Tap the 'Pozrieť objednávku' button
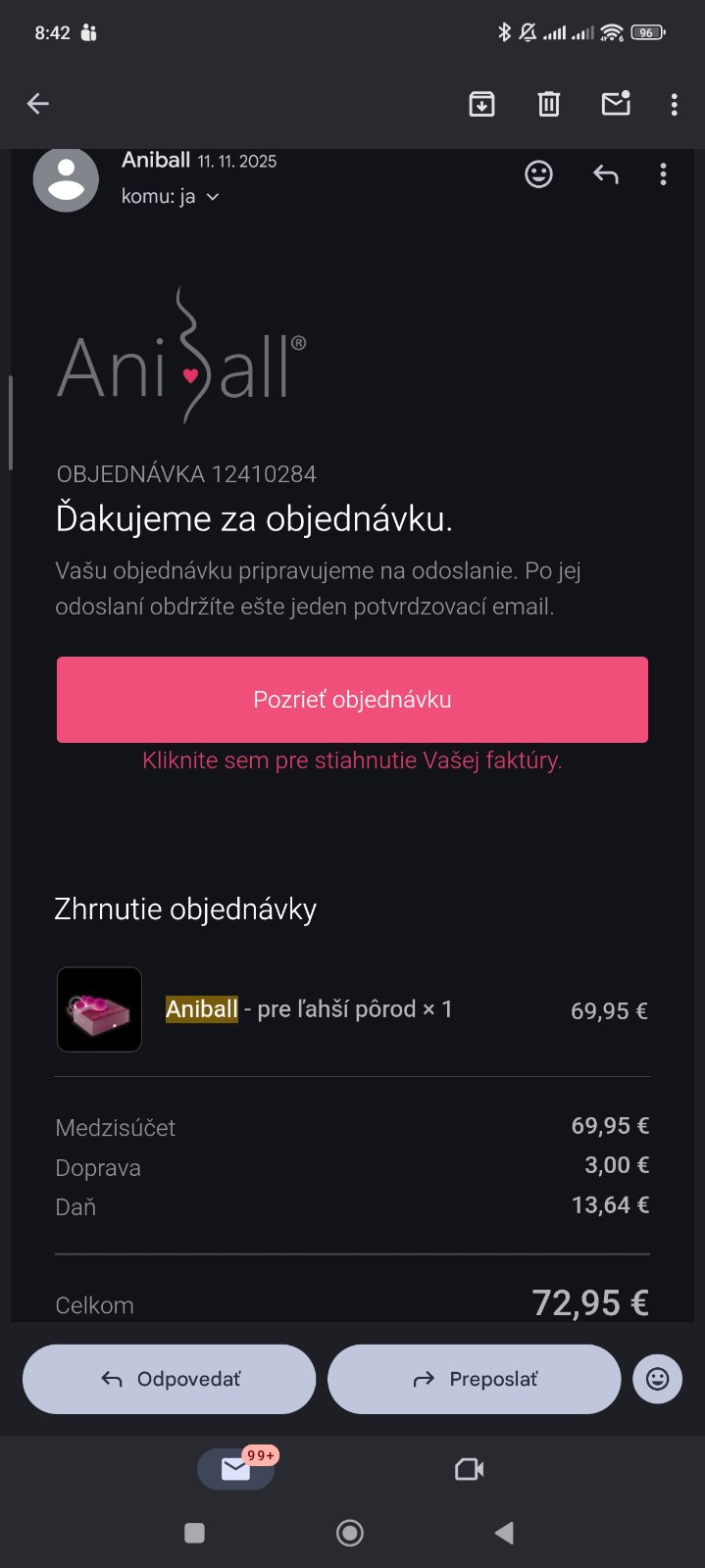The height and width of the screenshot is (1568, 705). pyautogui.click(x=352, y=700)
